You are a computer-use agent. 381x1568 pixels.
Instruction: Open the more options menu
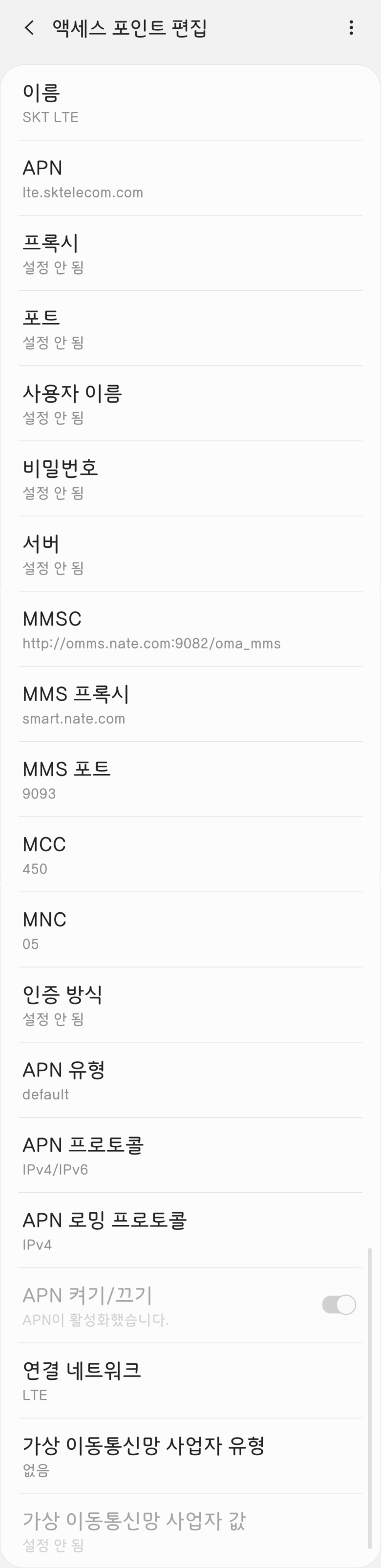[x=351, y=27]
